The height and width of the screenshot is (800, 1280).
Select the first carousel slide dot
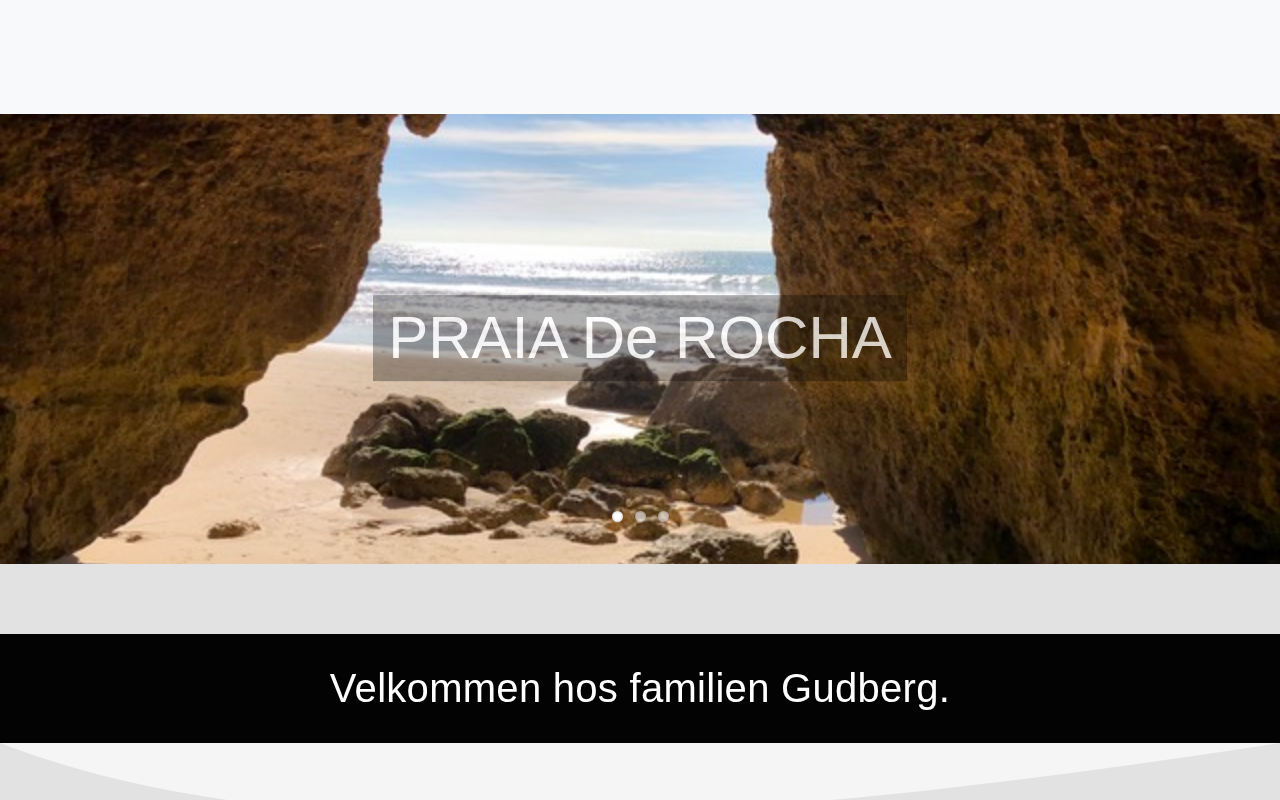click(x=617, y=517)
